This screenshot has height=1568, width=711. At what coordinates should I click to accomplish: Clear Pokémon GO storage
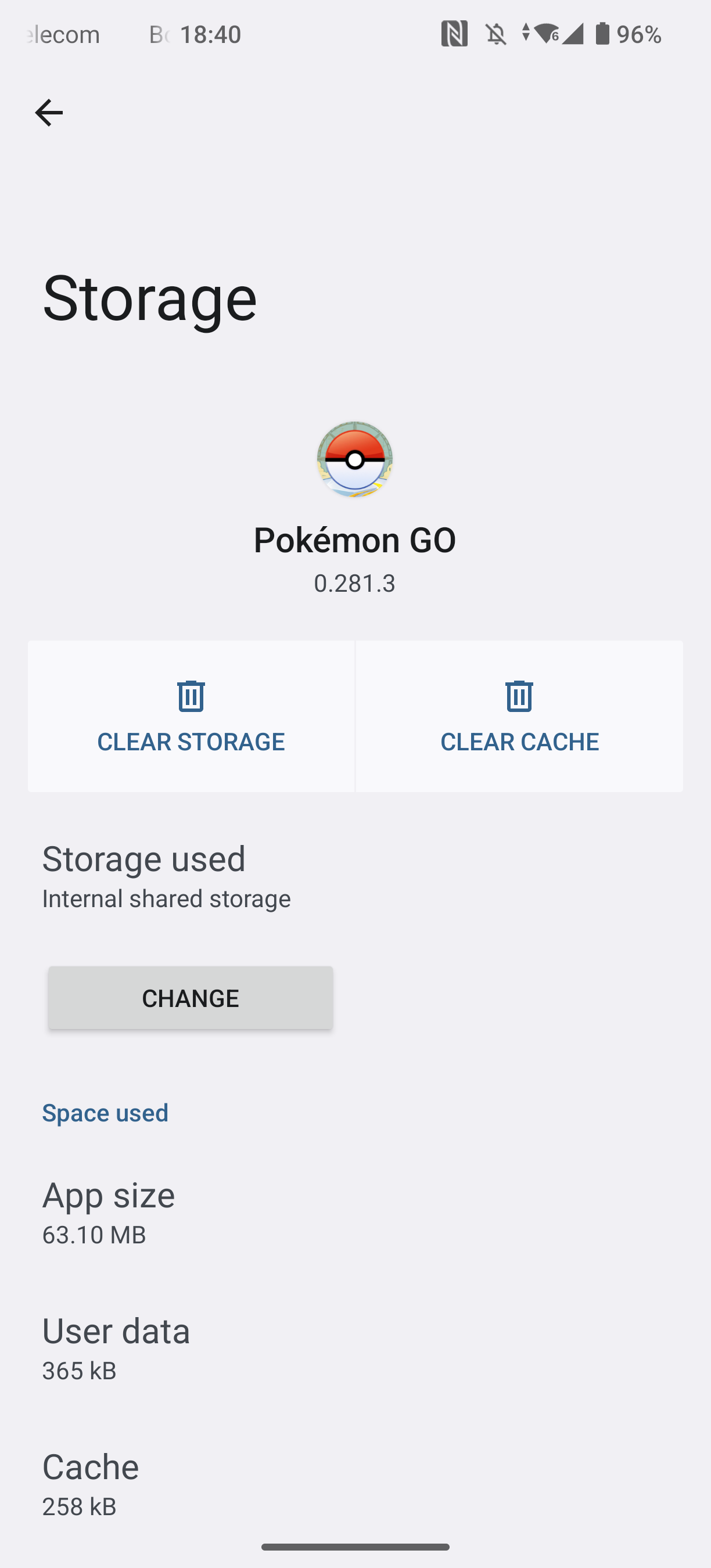coord(191,716)
